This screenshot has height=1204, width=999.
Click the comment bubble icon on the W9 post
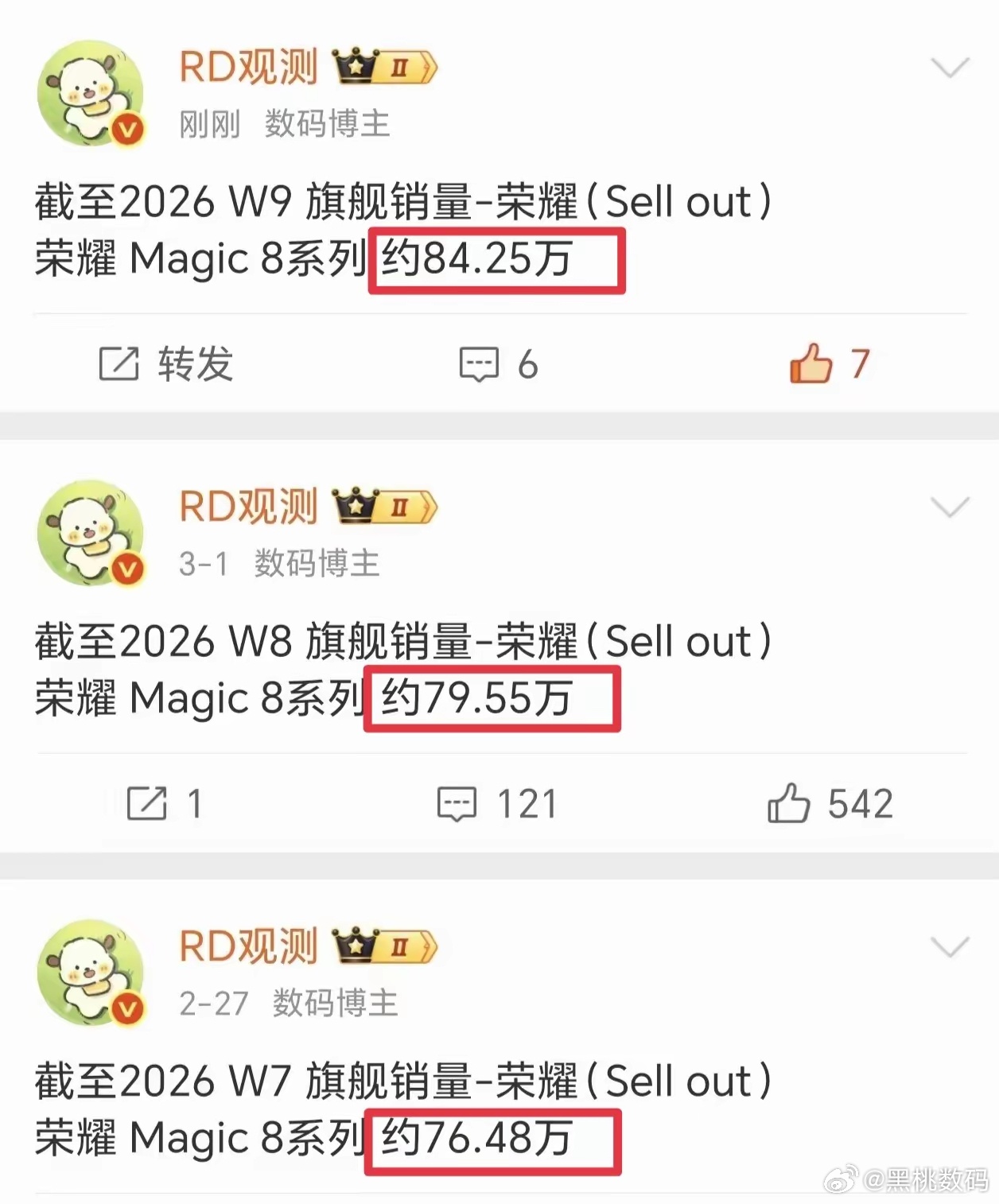(479, 364)
